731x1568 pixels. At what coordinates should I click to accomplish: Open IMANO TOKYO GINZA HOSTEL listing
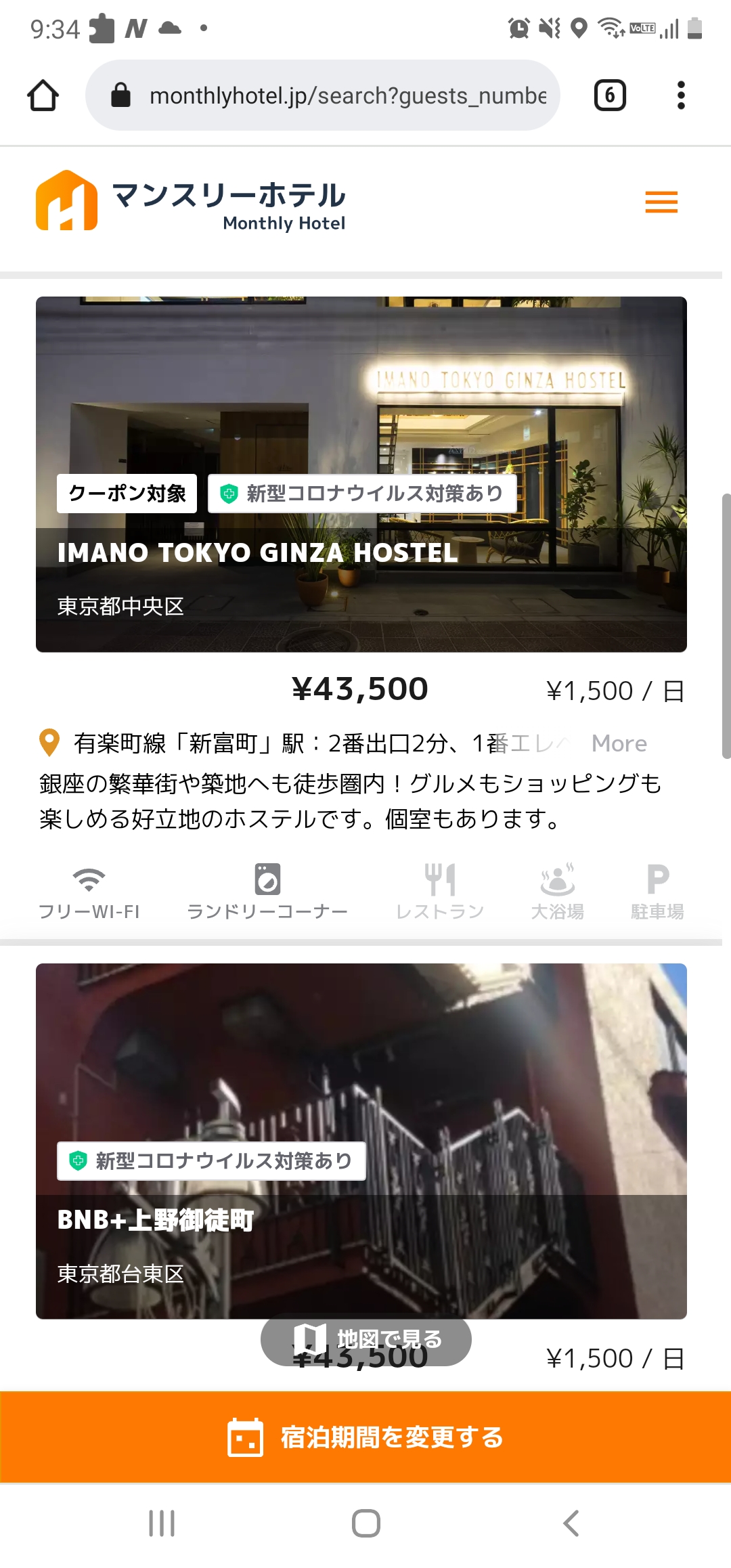point(361,474)
